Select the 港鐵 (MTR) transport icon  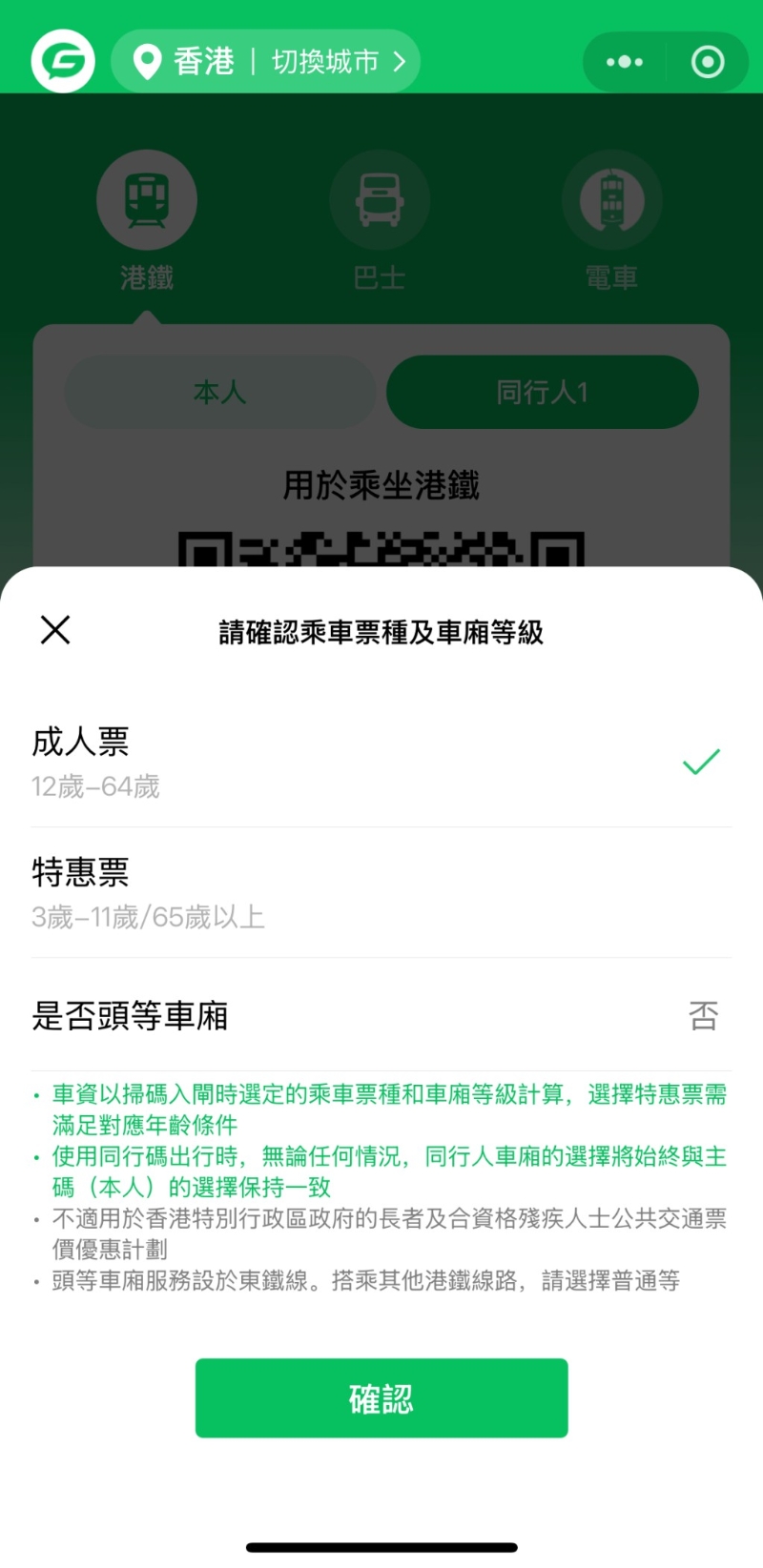point(147,198)
